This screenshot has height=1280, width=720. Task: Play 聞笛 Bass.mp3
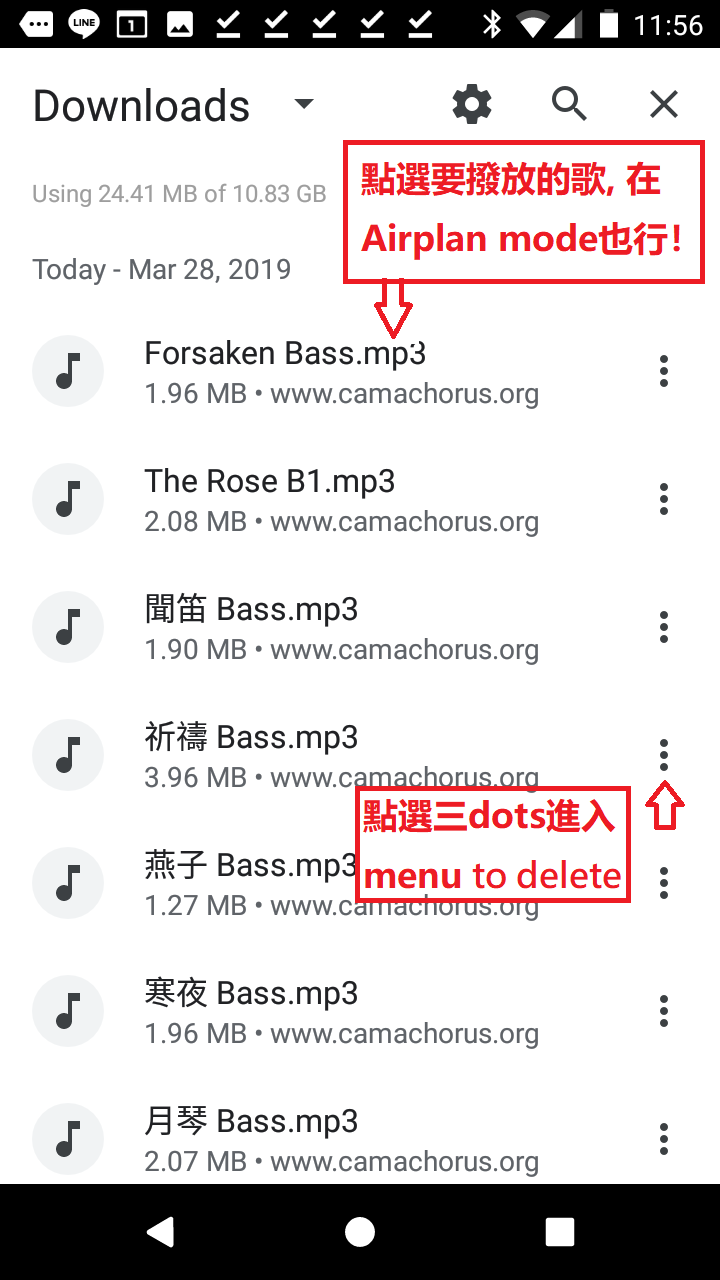251,627
